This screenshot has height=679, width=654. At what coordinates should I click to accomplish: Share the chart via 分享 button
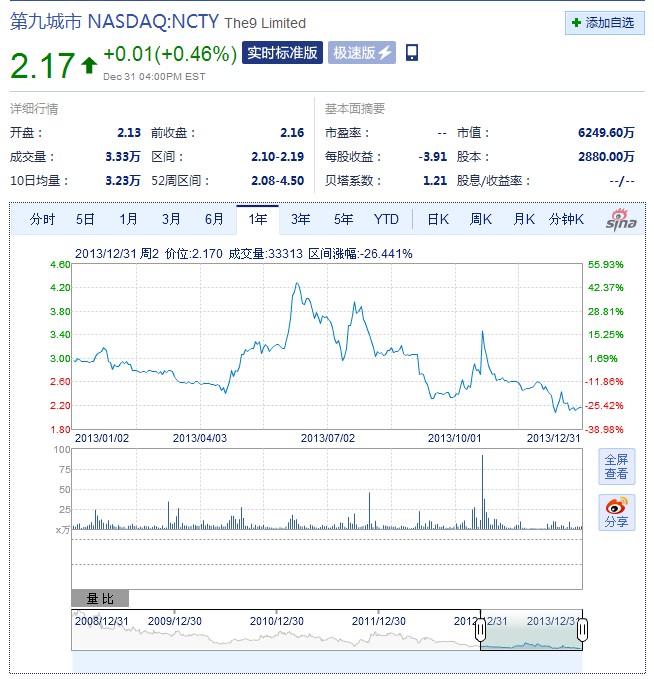tap(616, 512)
